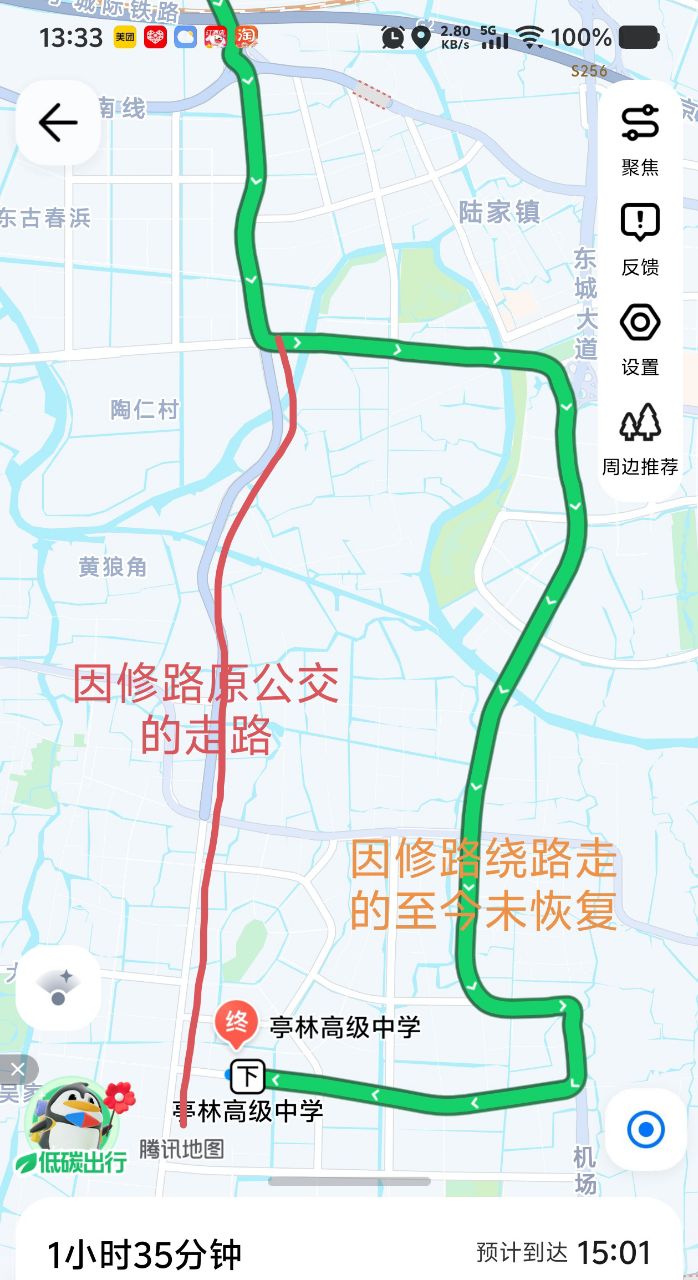
Task: Show 周边推荐 nearby recommendations
Action: [640, 436]
